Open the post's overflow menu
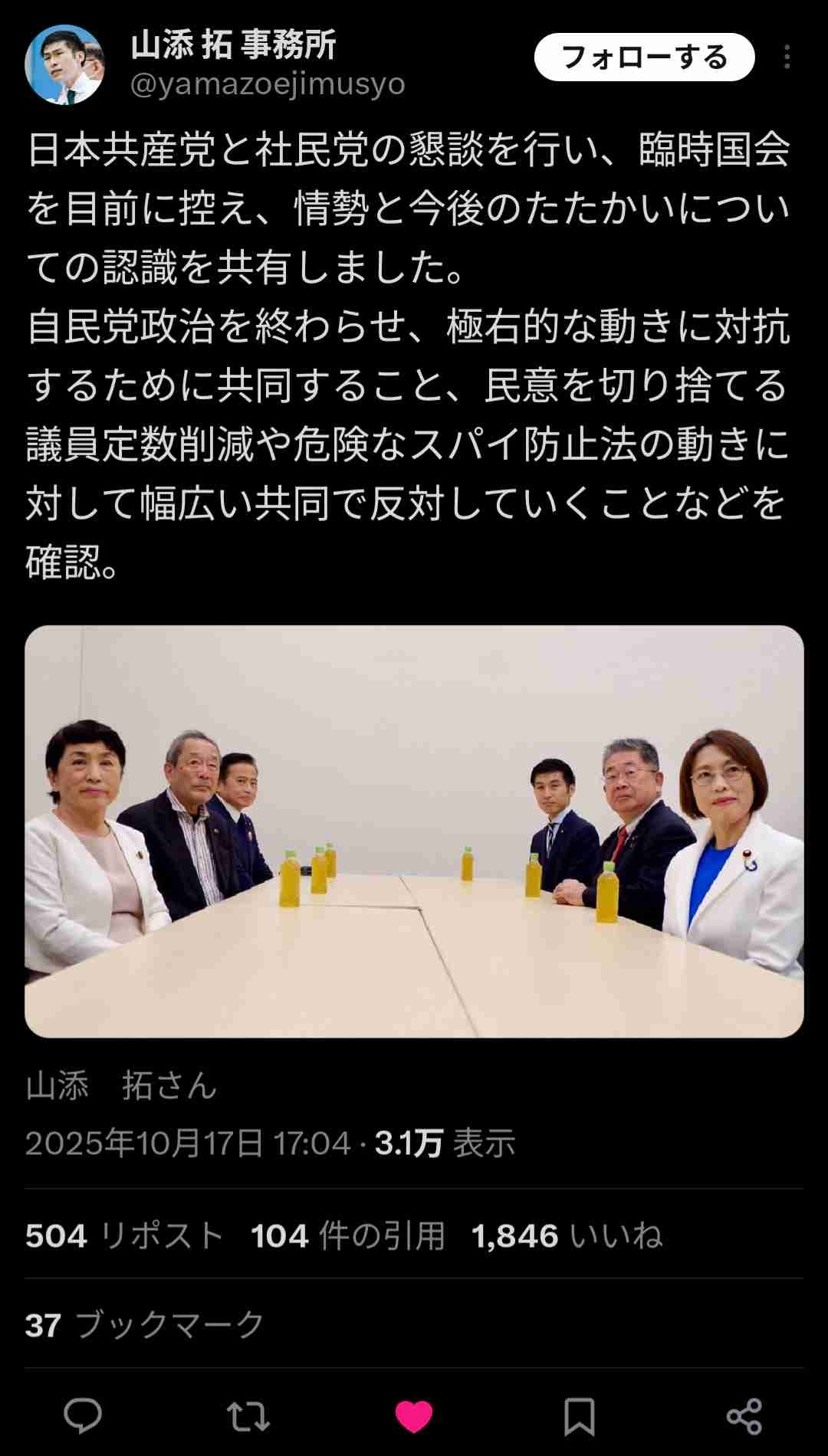828x1456 pixels. (787, 57)
